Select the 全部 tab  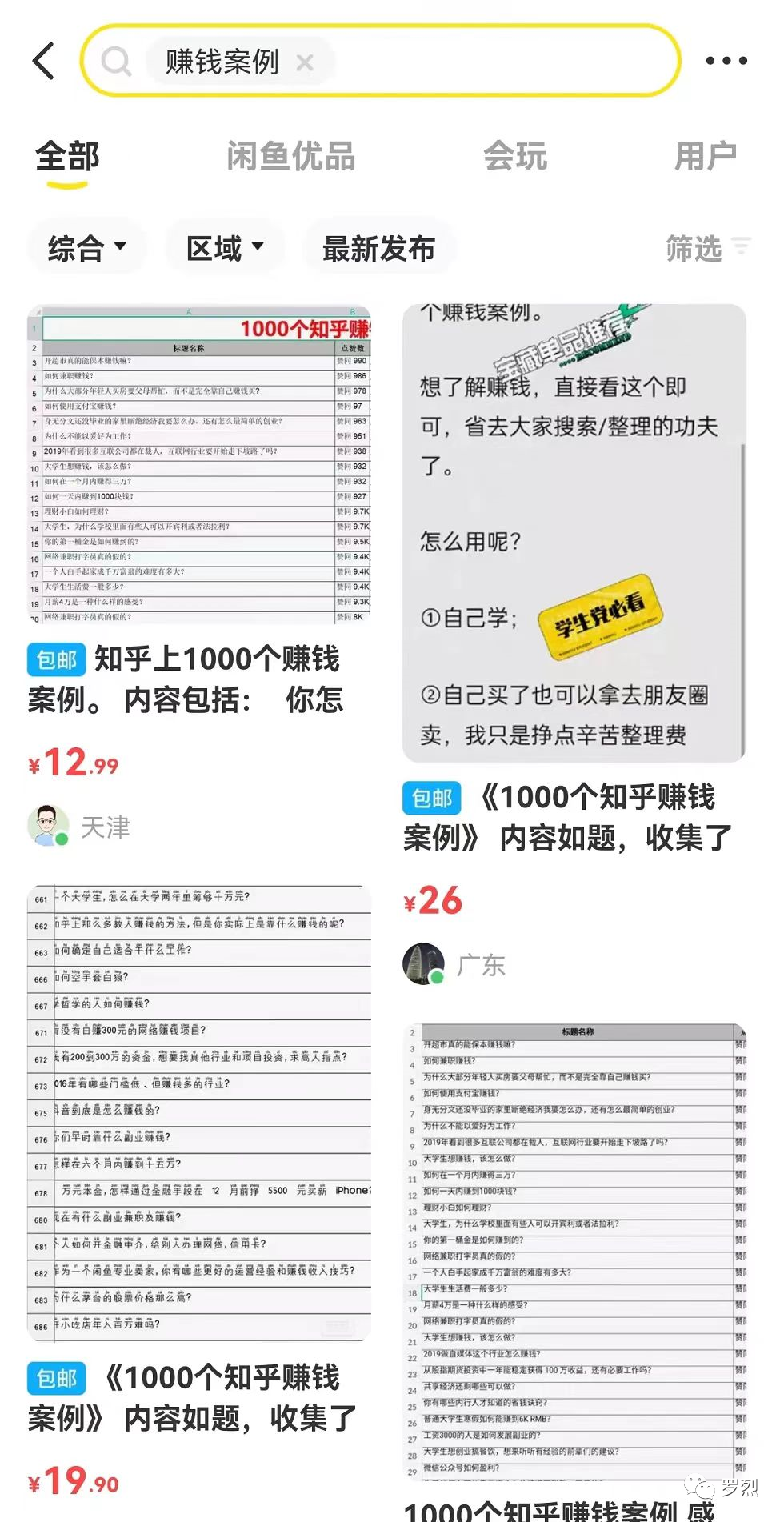(67, 157)
